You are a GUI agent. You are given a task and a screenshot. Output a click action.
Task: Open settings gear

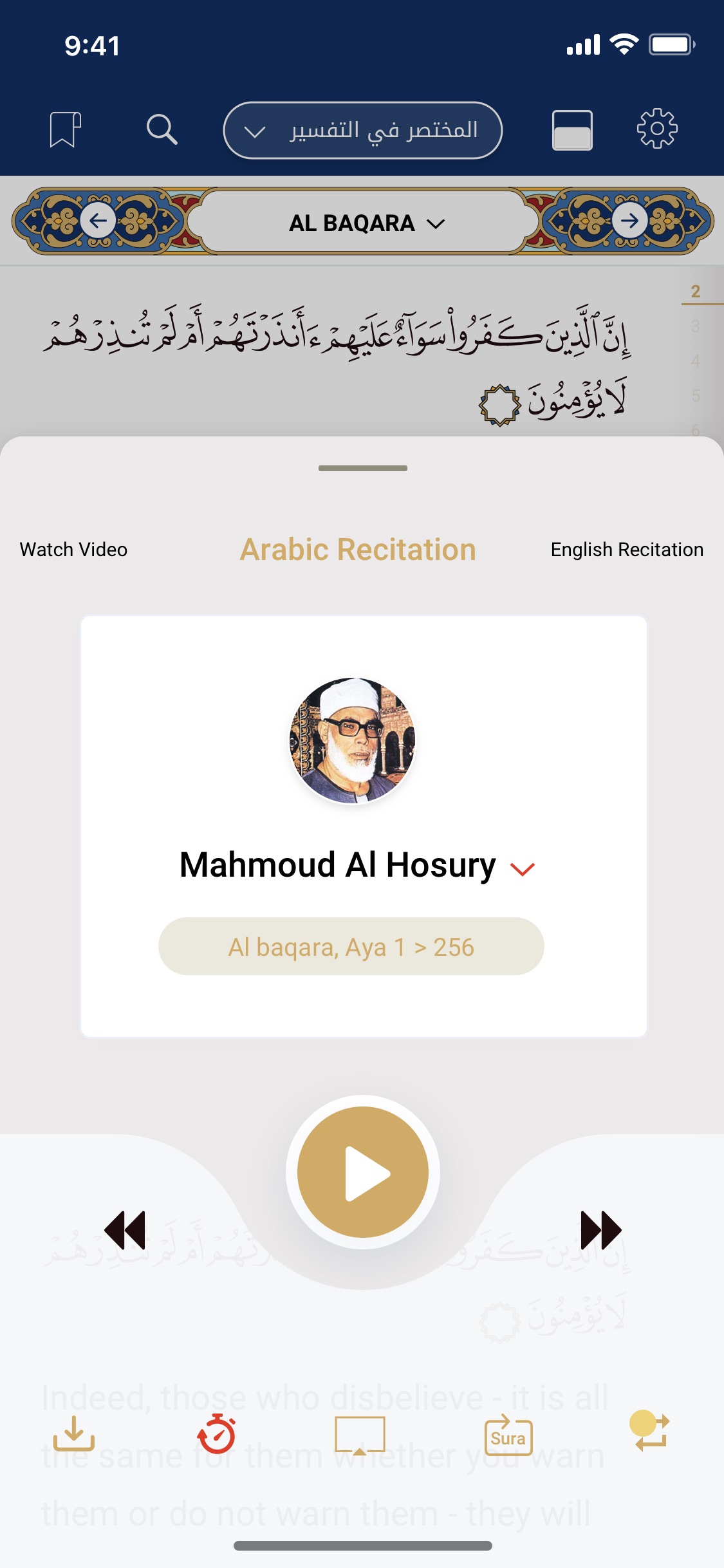coord(657,129)
